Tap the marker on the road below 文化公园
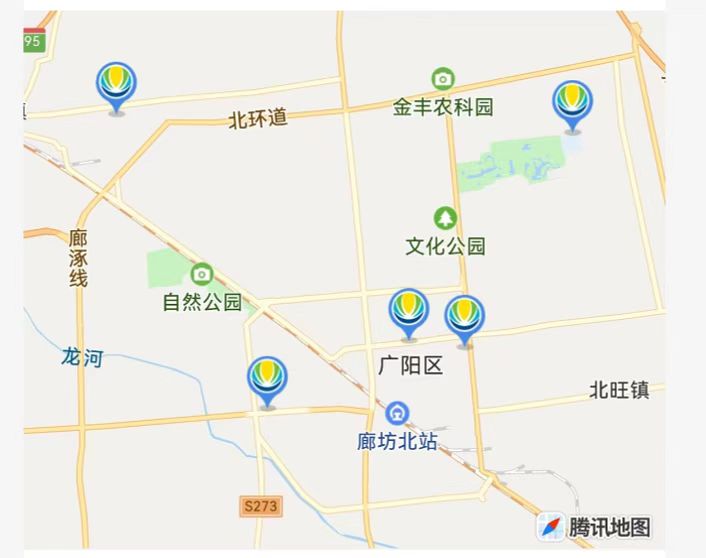Screen dimensions: 706x558 tap(465, 318)
